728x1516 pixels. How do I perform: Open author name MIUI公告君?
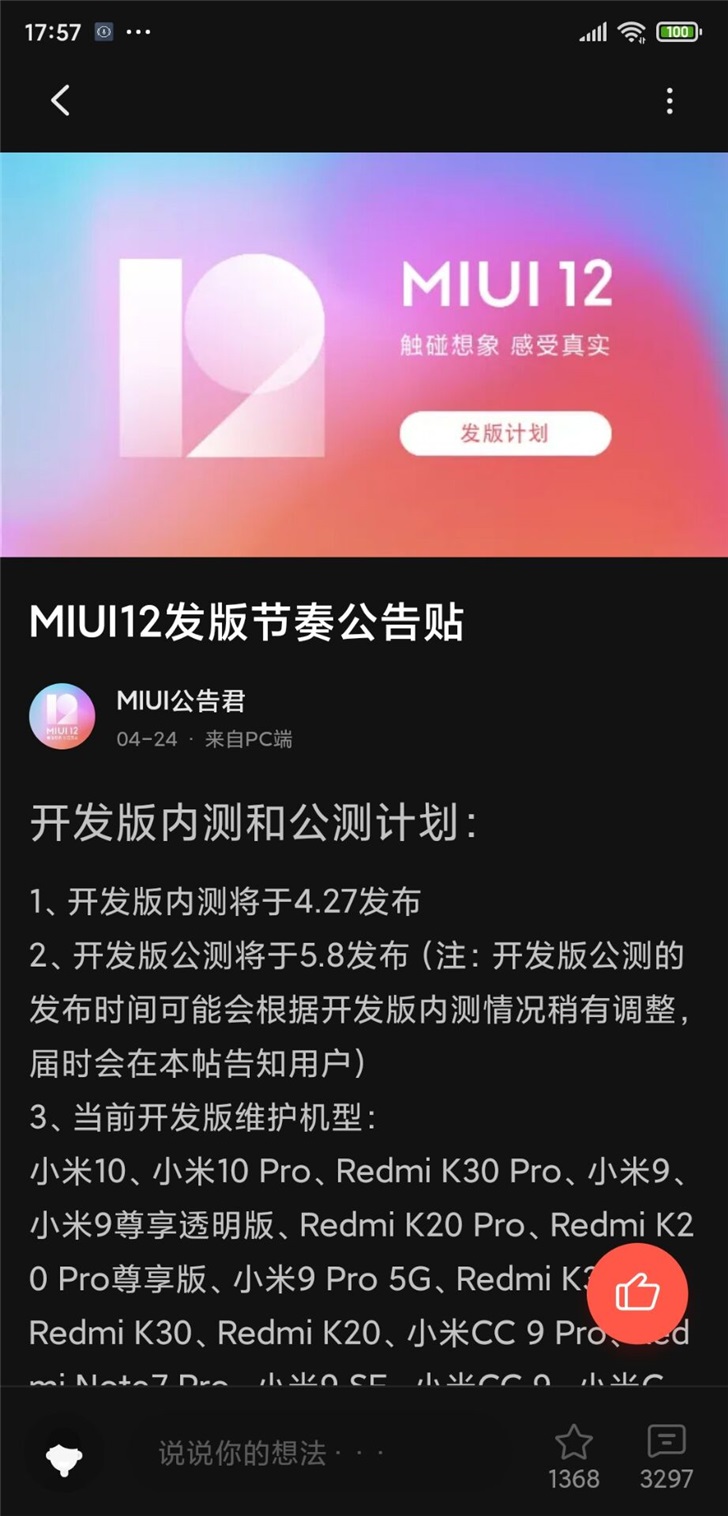coord(180,701)
